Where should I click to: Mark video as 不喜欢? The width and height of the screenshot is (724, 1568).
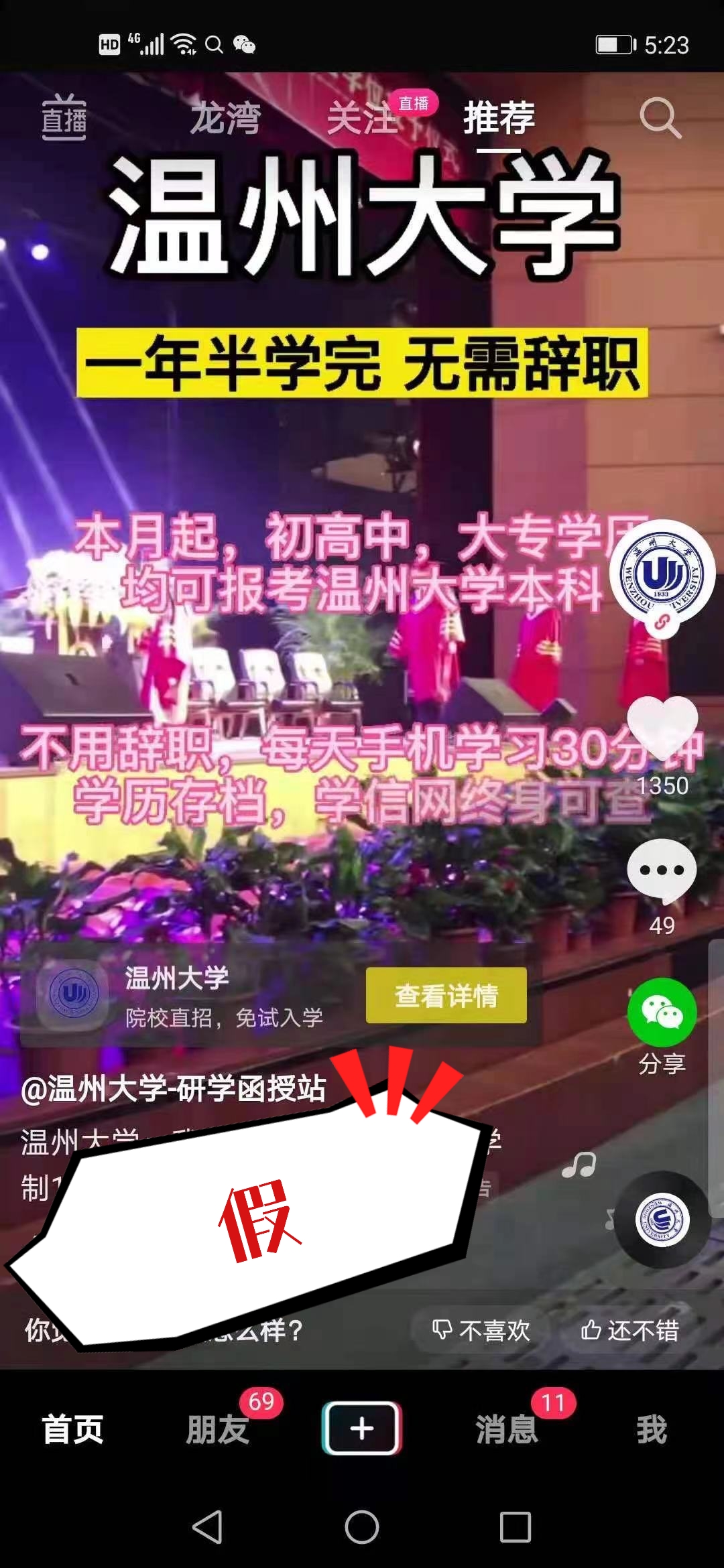[x=481, y=1330]
